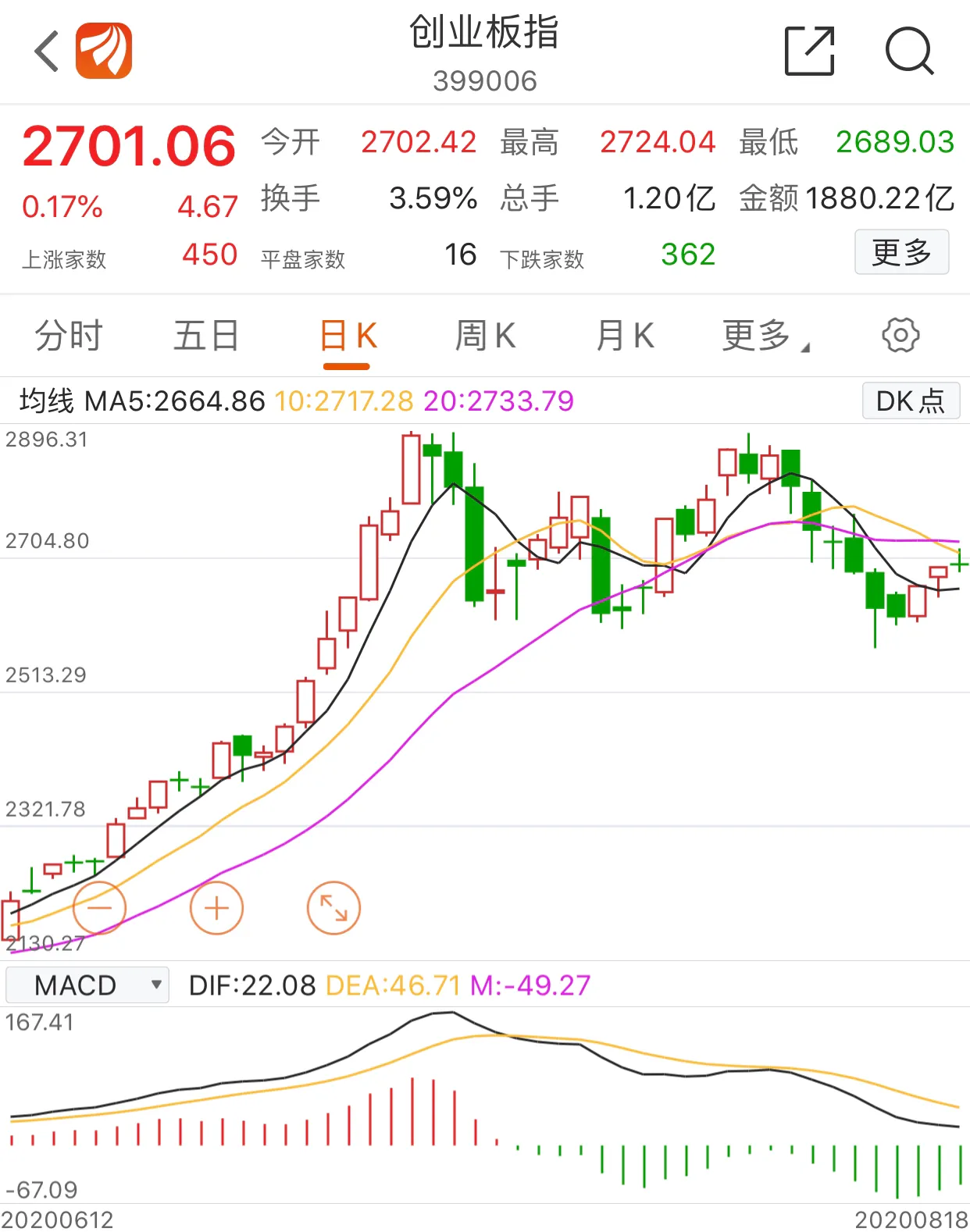Open the orange app logo icon
The image size is (970, 1232).
pos(104,52)
